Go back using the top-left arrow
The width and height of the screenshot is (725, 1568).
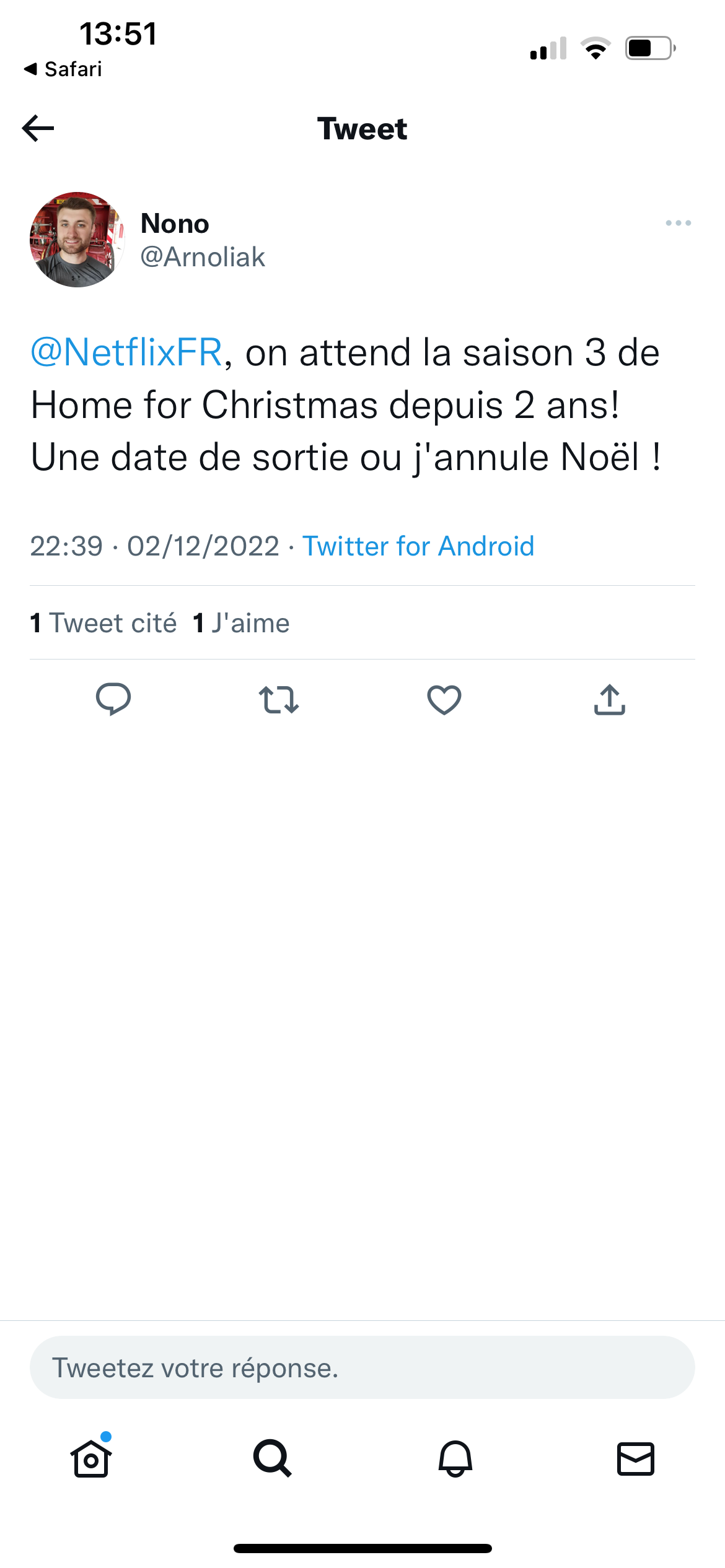click(38, 128)
